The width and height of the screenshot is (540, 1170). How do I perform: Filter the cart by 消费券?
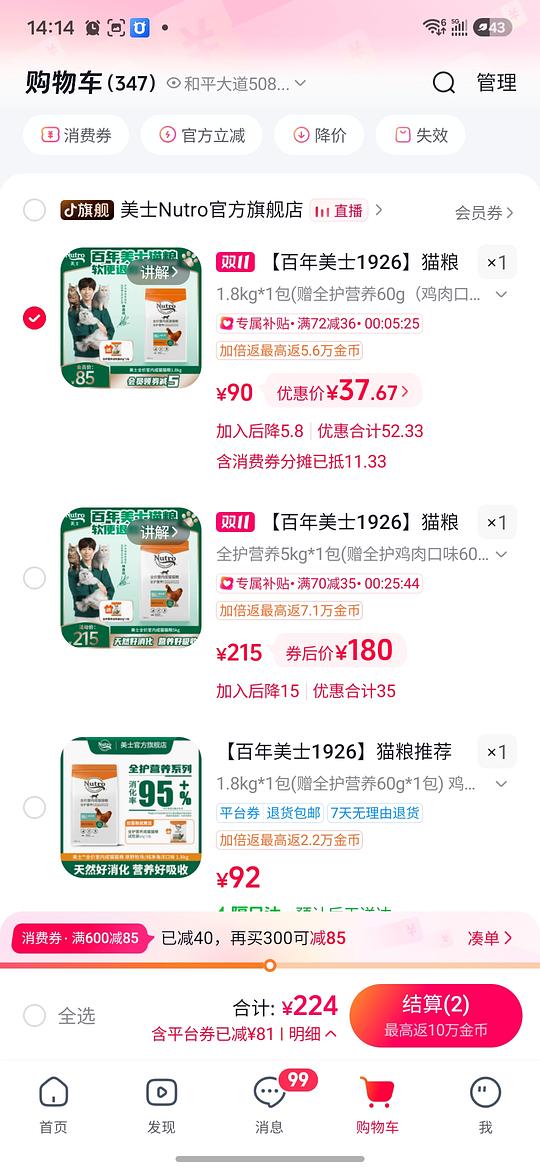(x=75, y=135)
